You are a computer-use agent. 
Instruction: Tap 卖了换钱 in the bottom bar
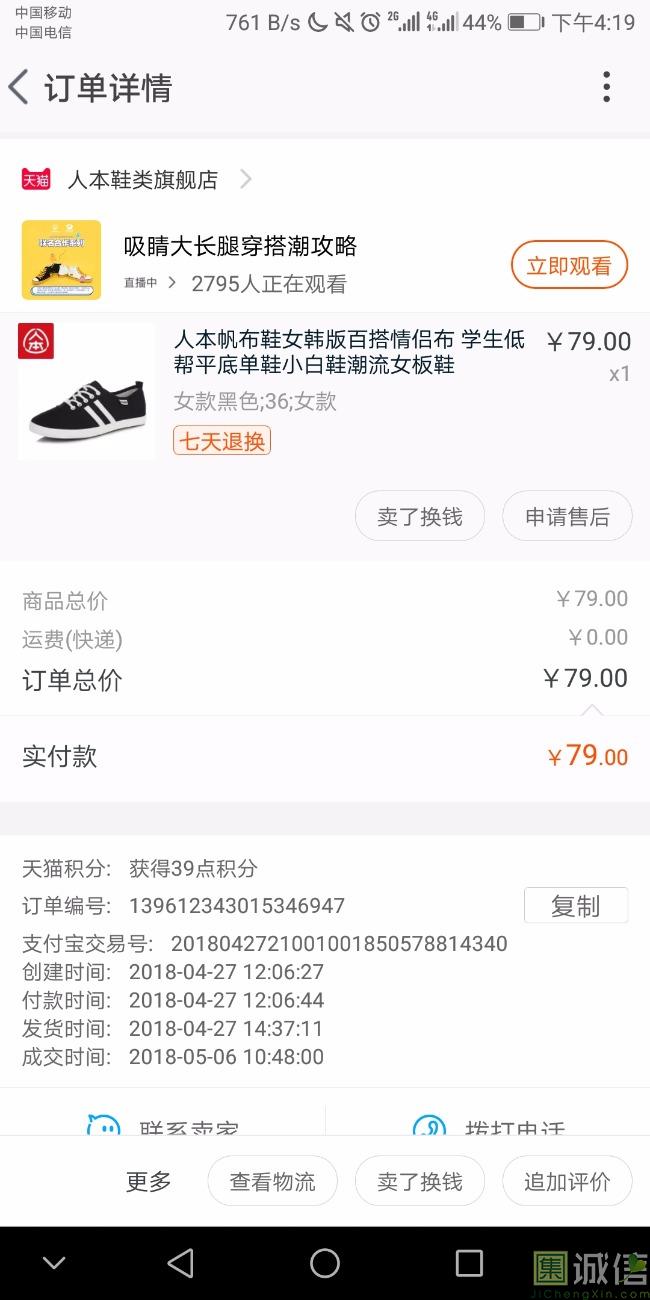(x=420, y=1182)
